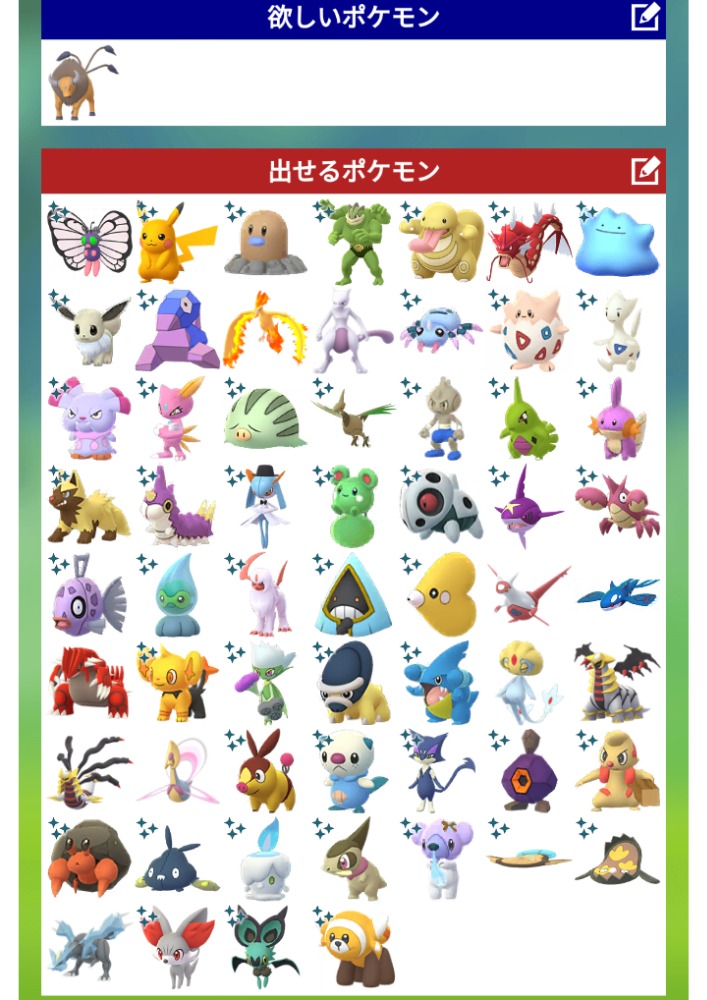Open the Groudon tile
Image resolution: width=707 pixels, height=1000 pixels.
(x=88, y=682)
